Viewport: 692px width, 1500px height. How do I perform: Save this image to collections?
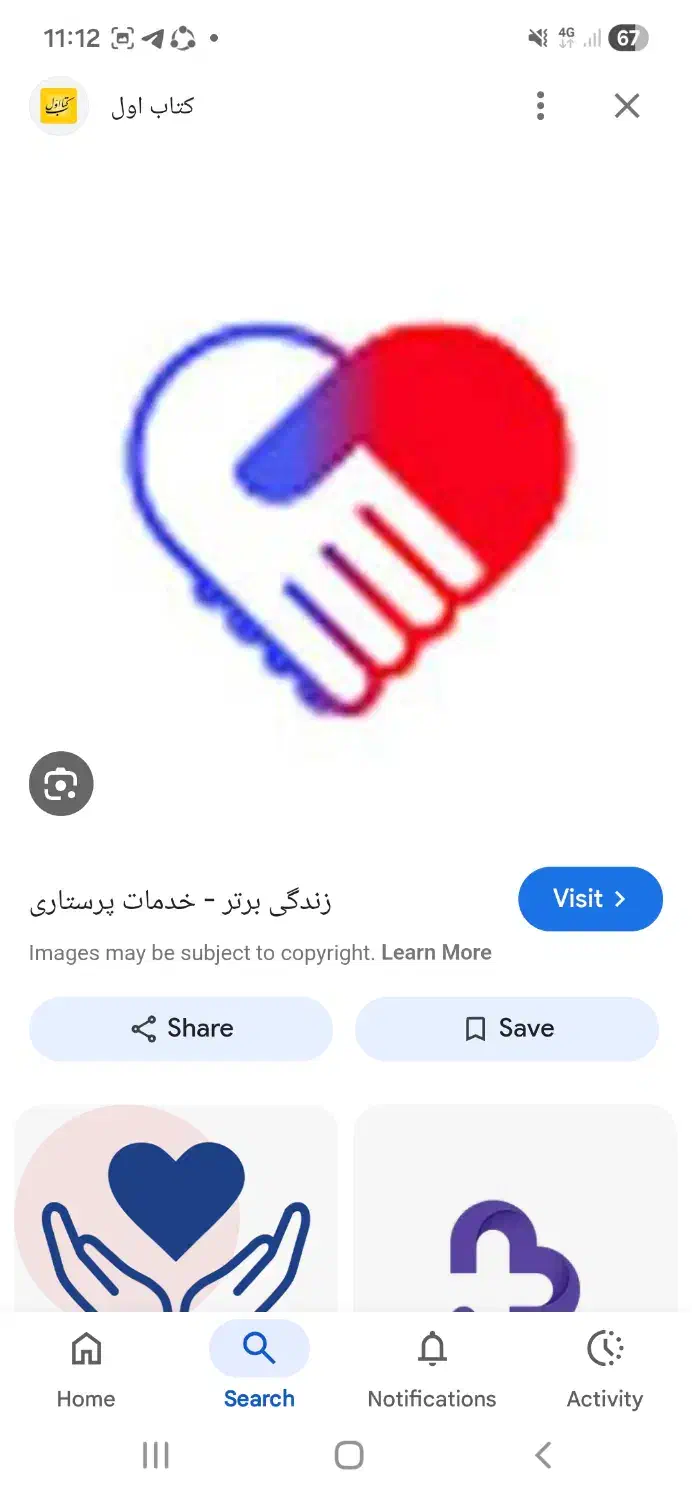[507, 1028]
